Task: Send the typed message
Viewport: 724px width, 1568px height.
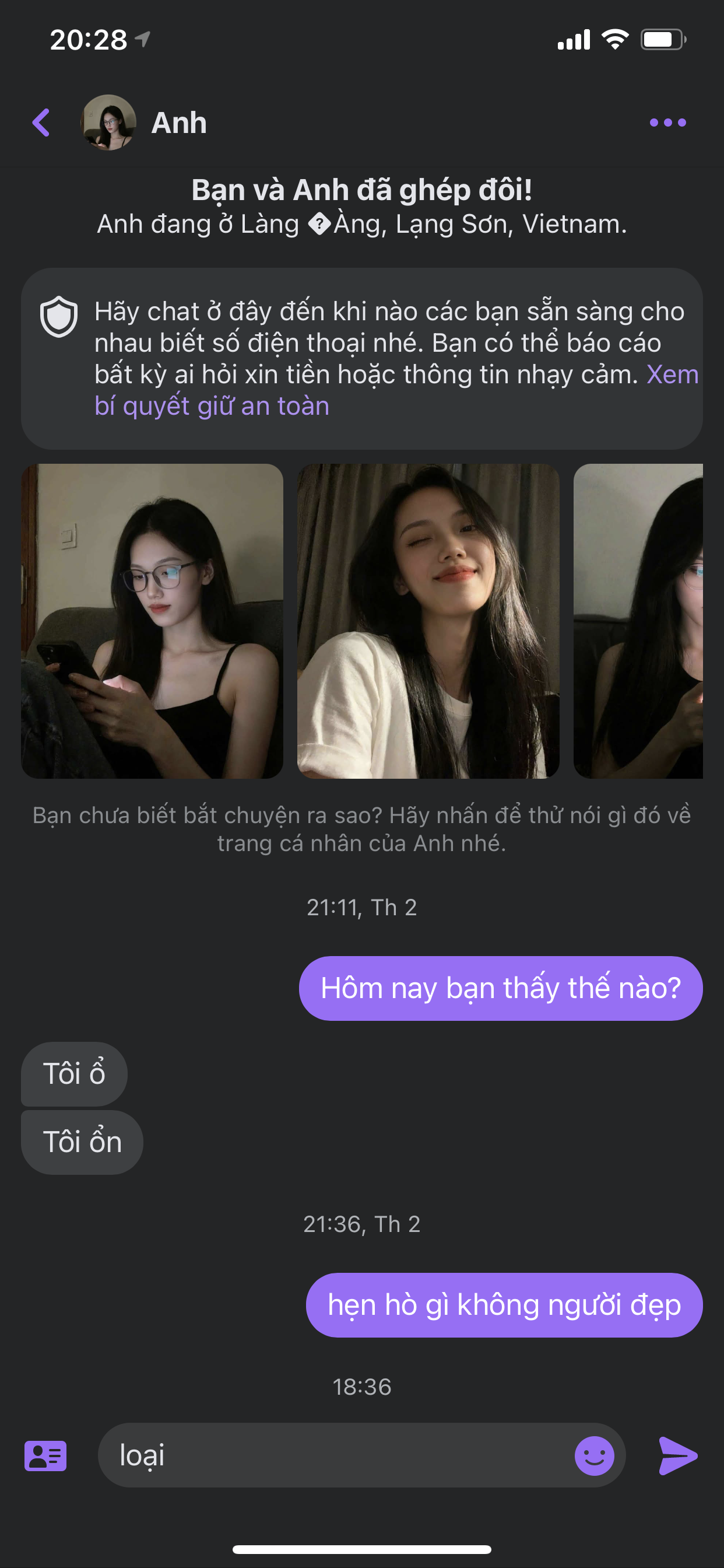Action: tap(677, 1455)
